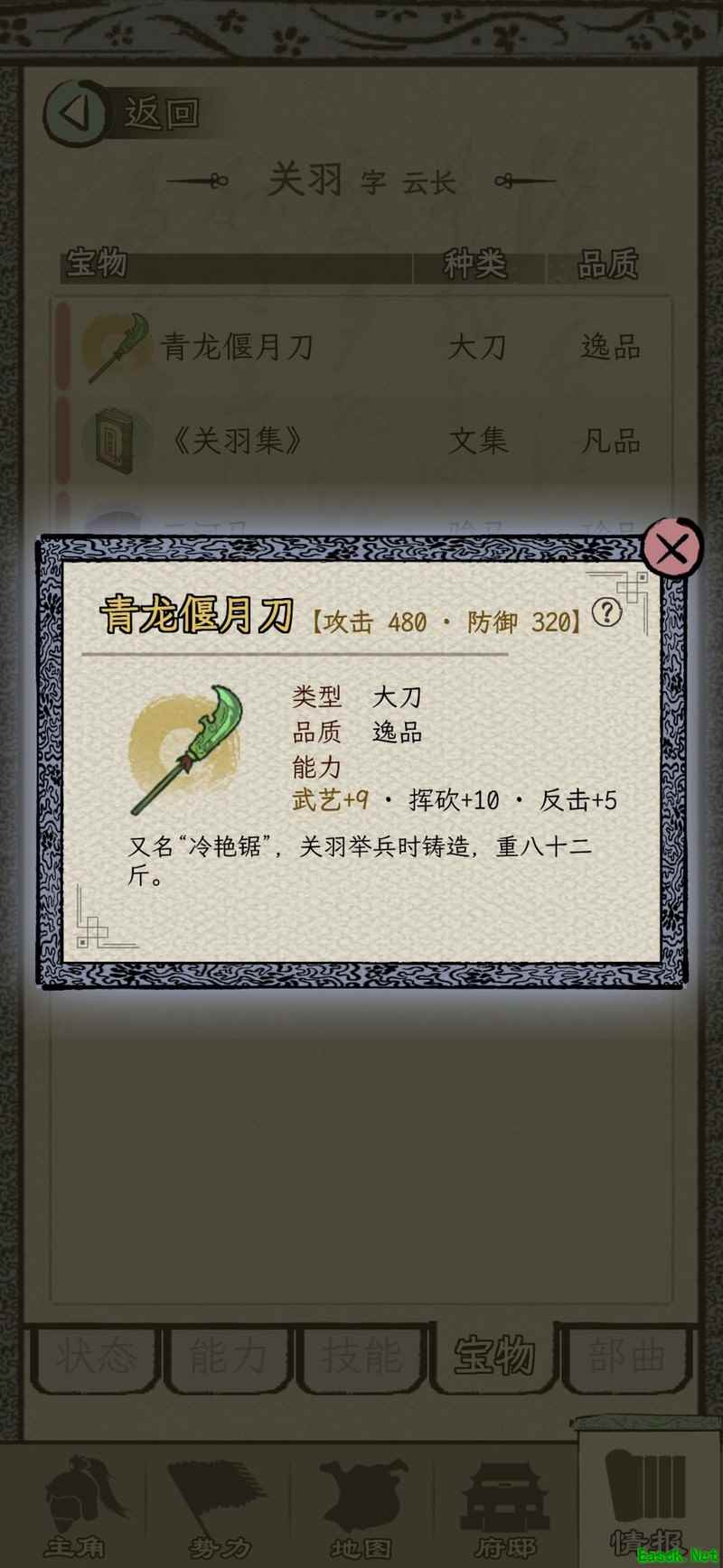Open 府邸 in bottom navigation
The image size is (723, 1568).
point(504,1507)
